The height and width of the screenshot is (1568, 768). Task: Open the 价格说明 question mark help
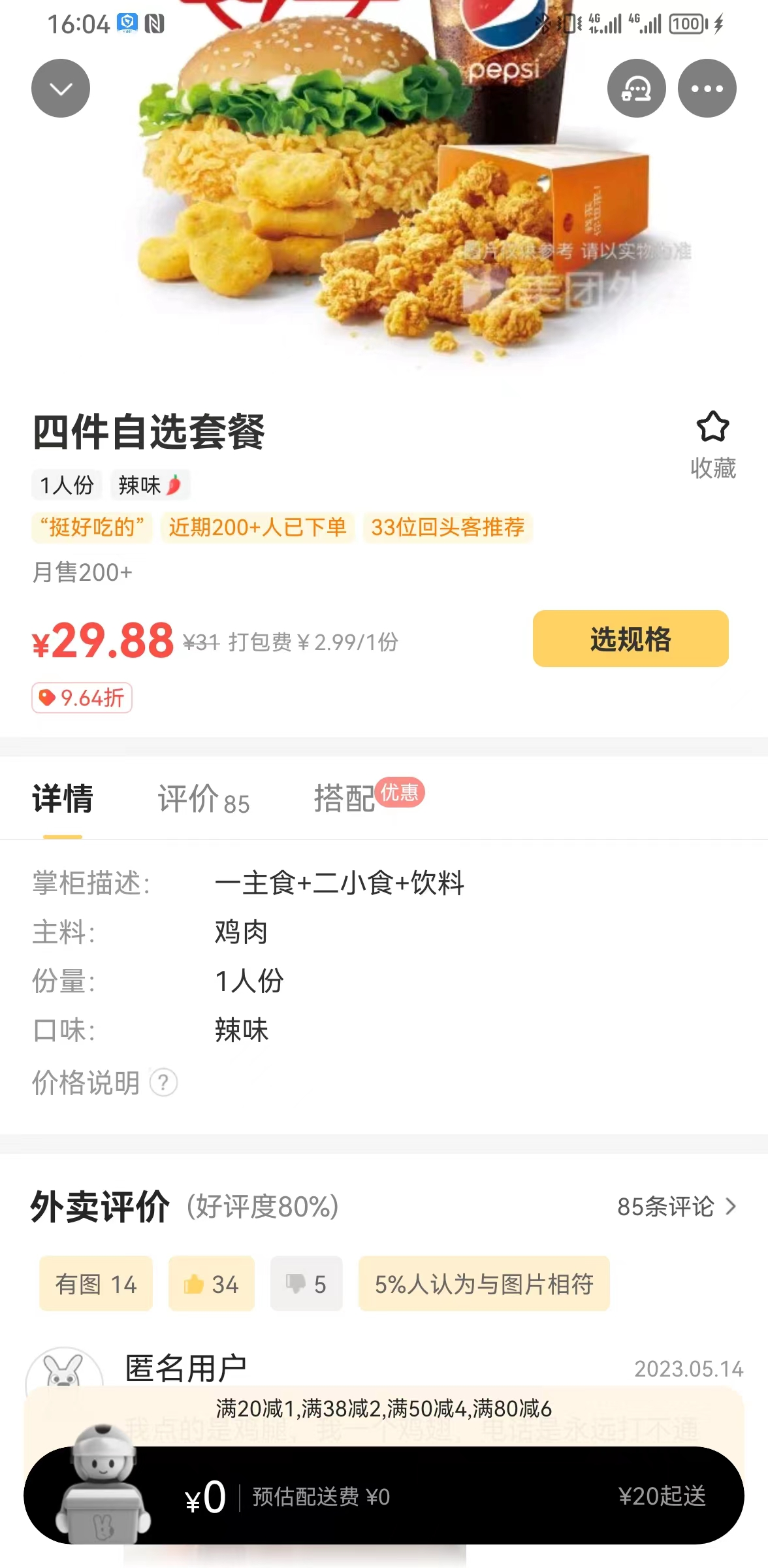(163, 1083)
